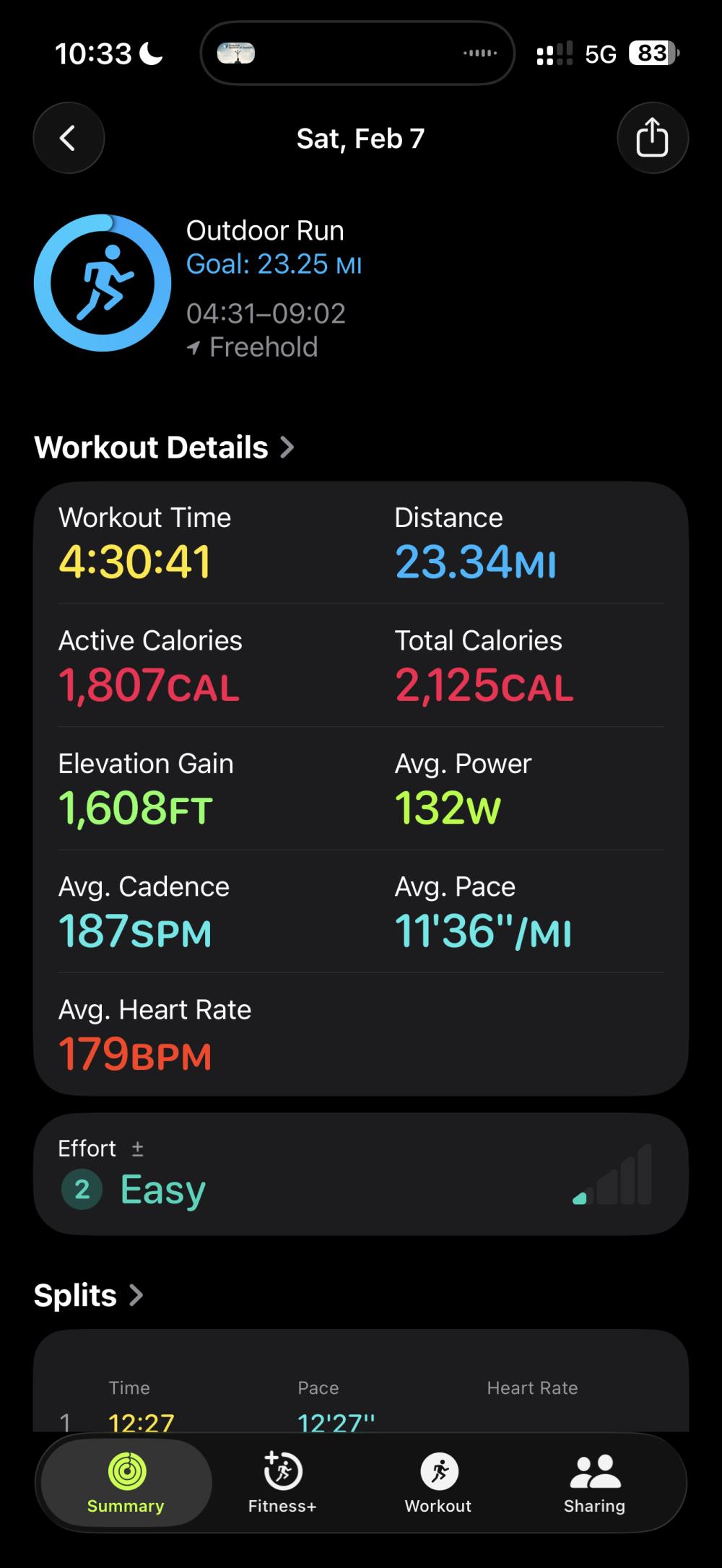Open the Splits section
Image resolution: width=722 pixels, height=1568 pixels.
88,1295
